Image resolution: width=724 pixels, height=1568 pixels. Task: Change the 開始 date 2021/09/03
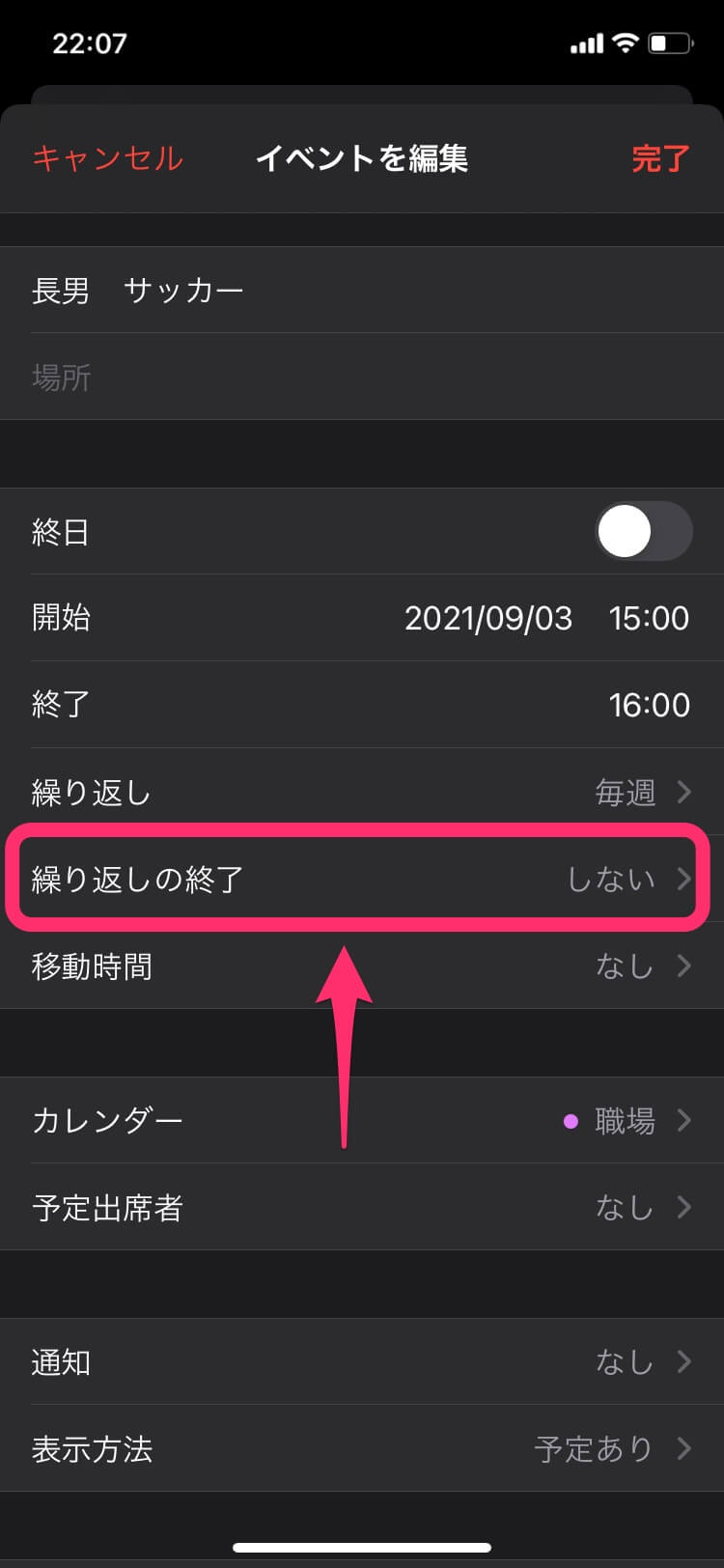[488, 618]
